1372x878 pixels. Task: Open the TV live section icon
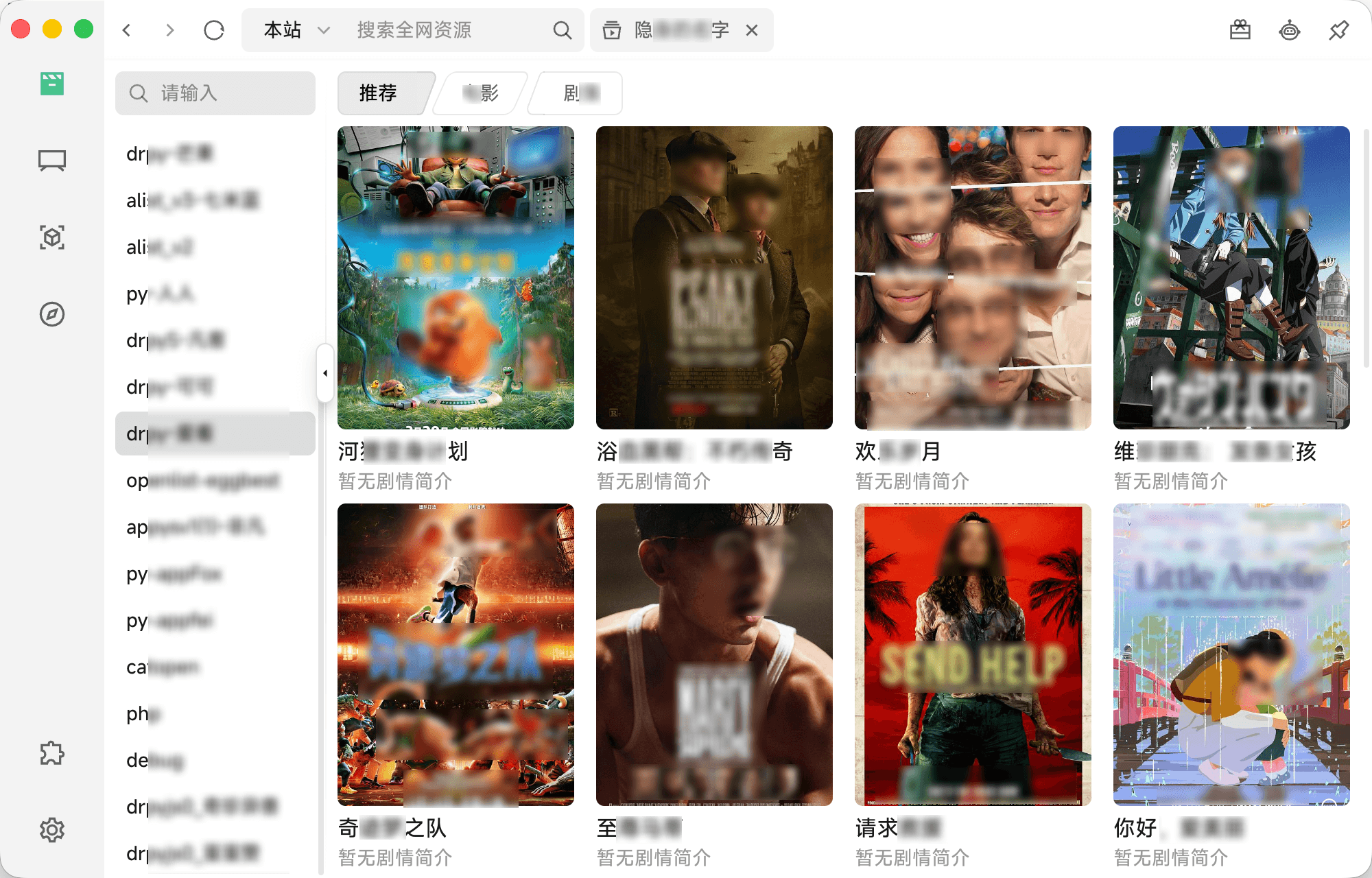pos(52,161)
